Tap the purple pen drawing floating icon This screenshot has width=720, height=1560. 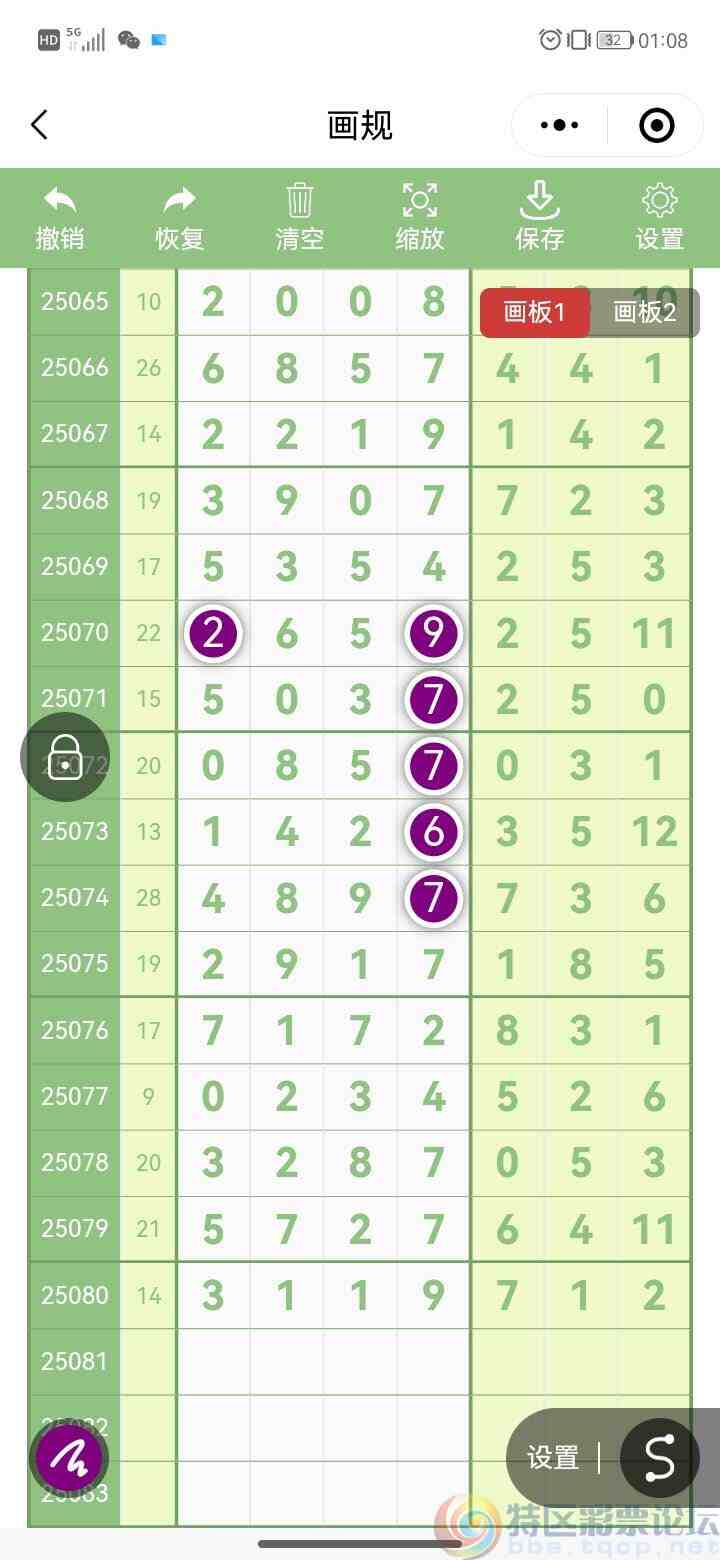tap(66, 1457)
